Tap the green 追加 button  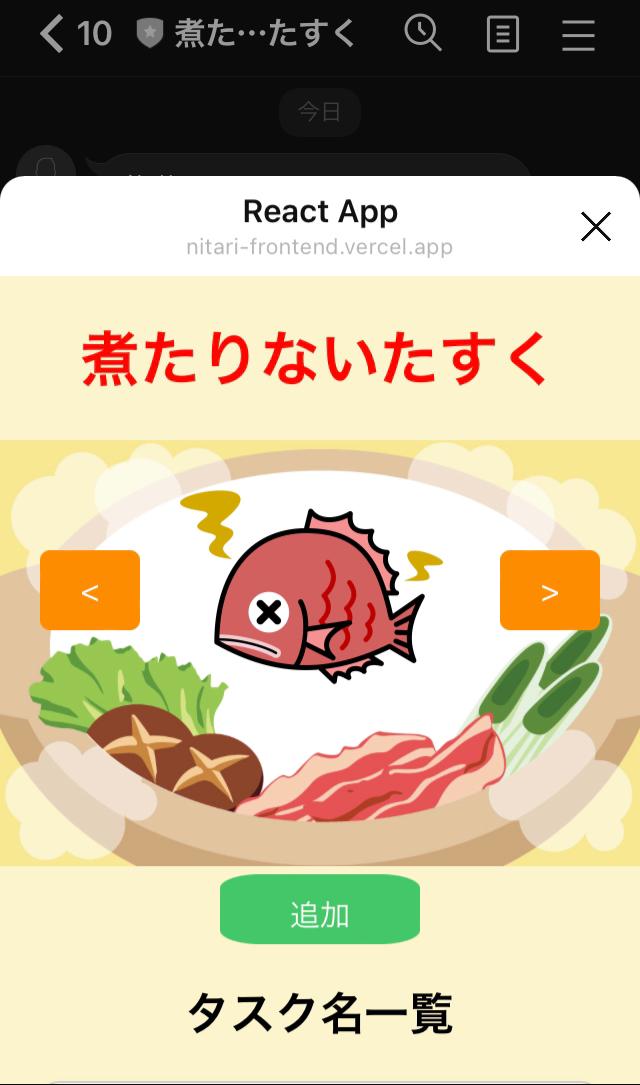pos(320,910)
